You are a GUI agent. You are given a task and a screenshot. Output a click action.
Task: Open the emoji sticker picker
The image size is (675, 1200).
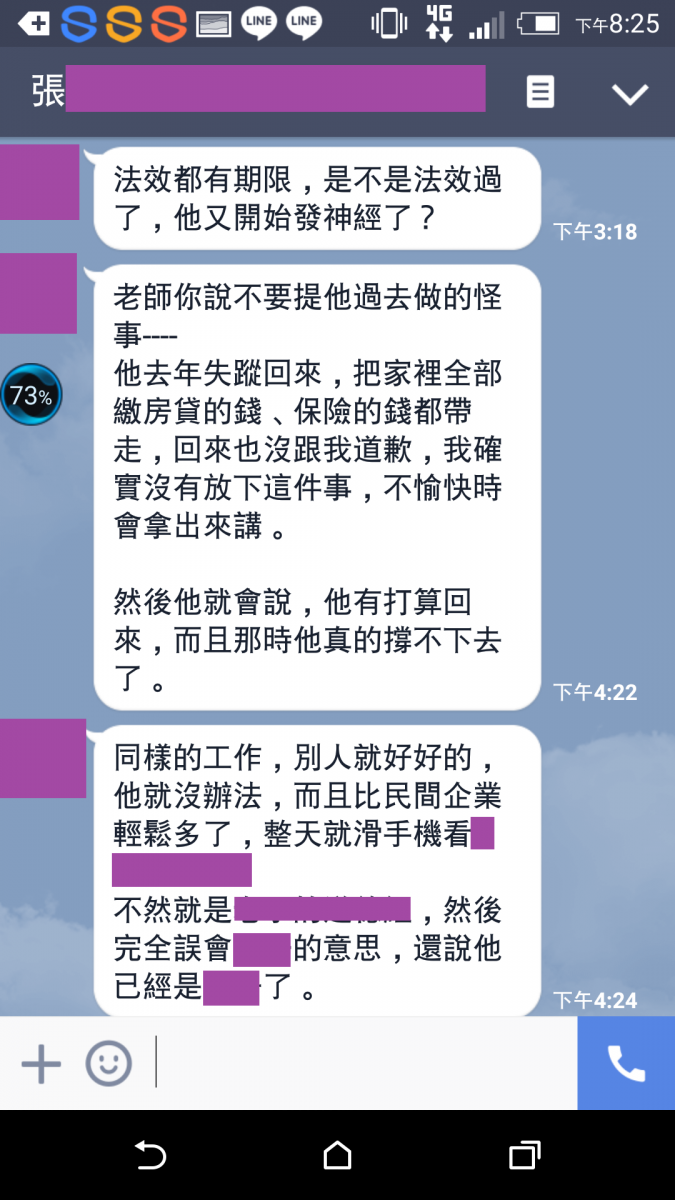coord(108,1063)
